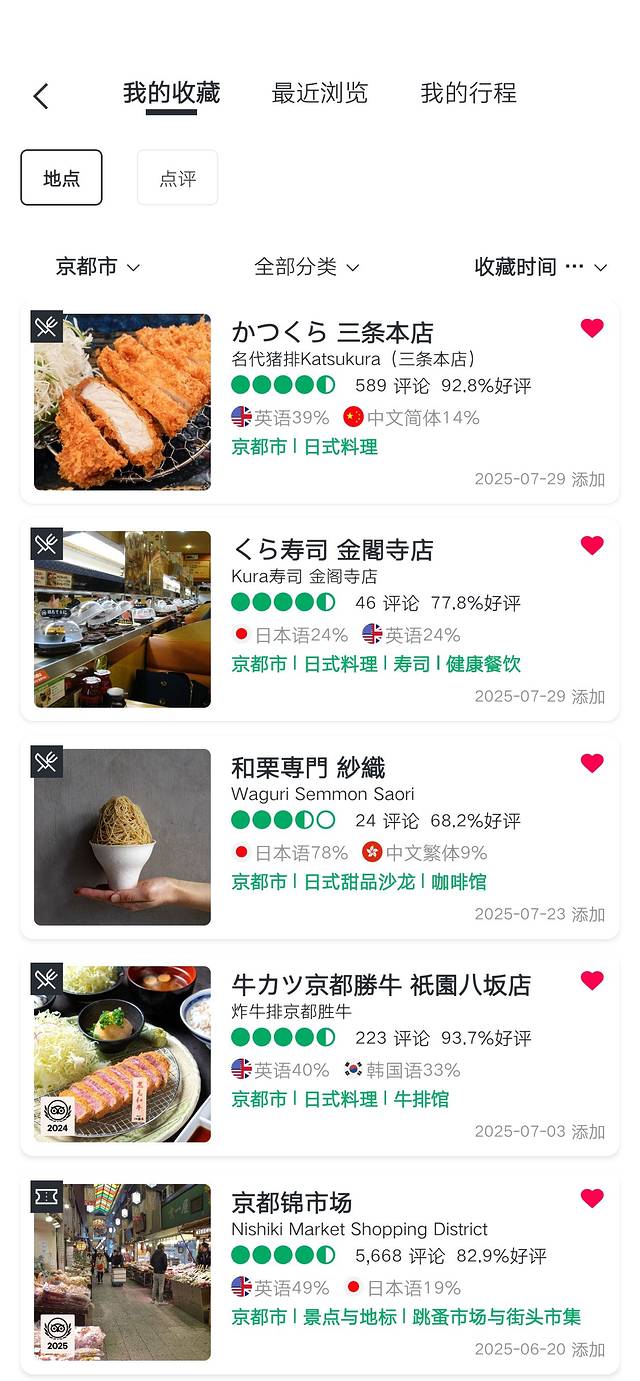The image size is (640, 1381).
Task: Switch to the 最近浏览 tab
Action: click(319, 93)
